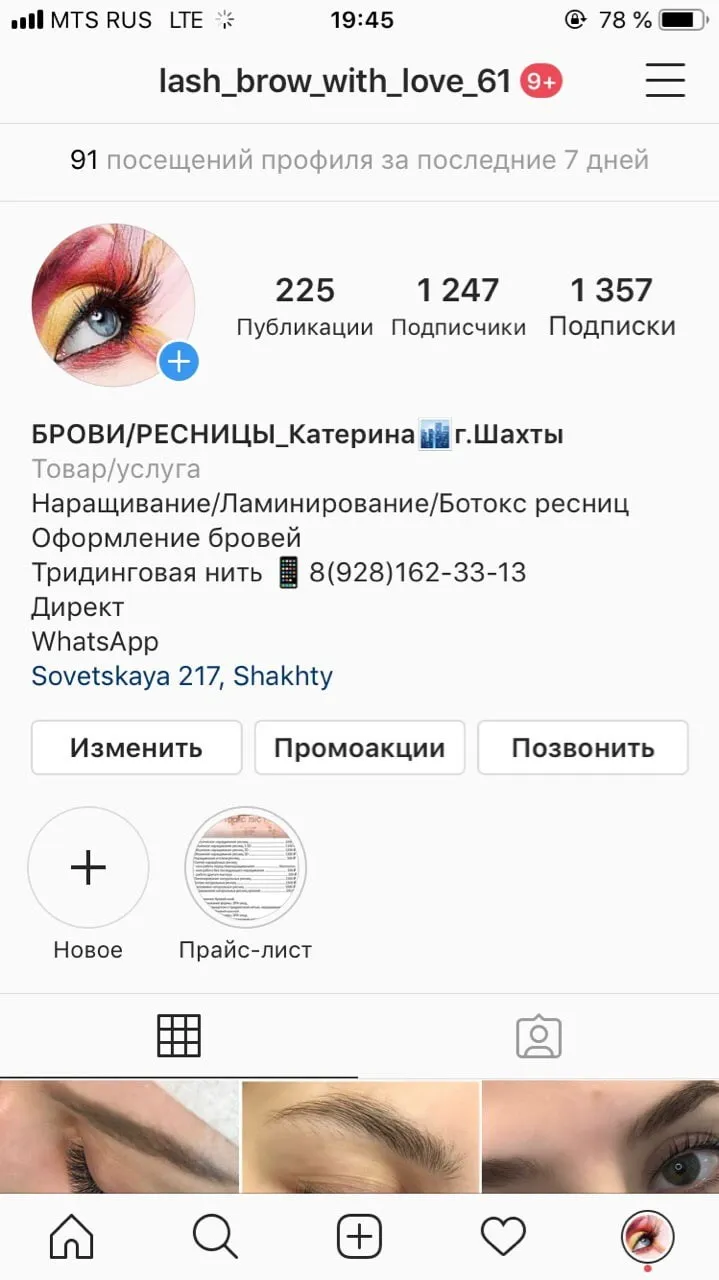Open Промоакции
The image size is (719, 1280).
click(359, 747)
